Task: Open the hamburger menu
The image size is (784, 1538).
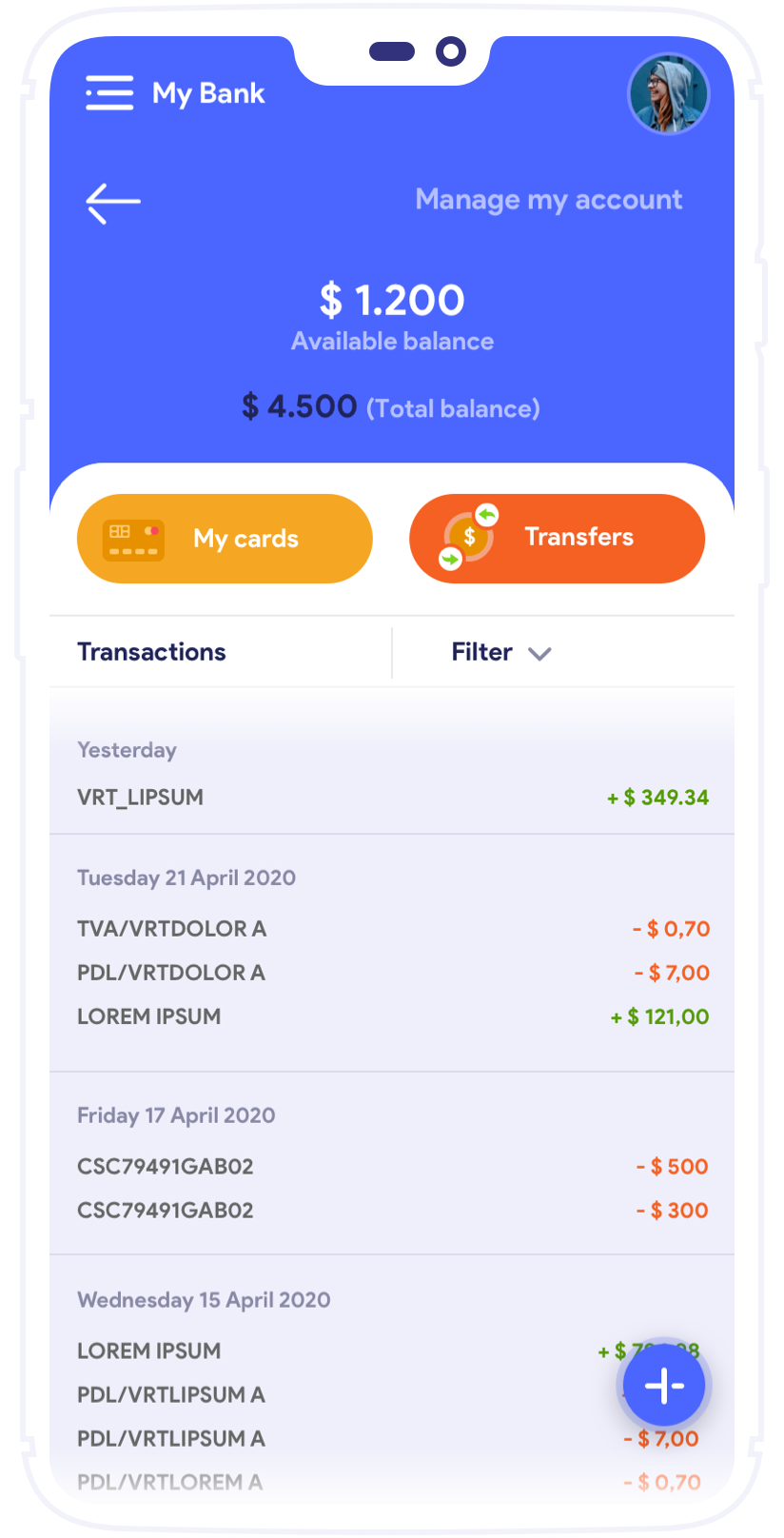Action: pyautogui.click(x=109, y=93)
